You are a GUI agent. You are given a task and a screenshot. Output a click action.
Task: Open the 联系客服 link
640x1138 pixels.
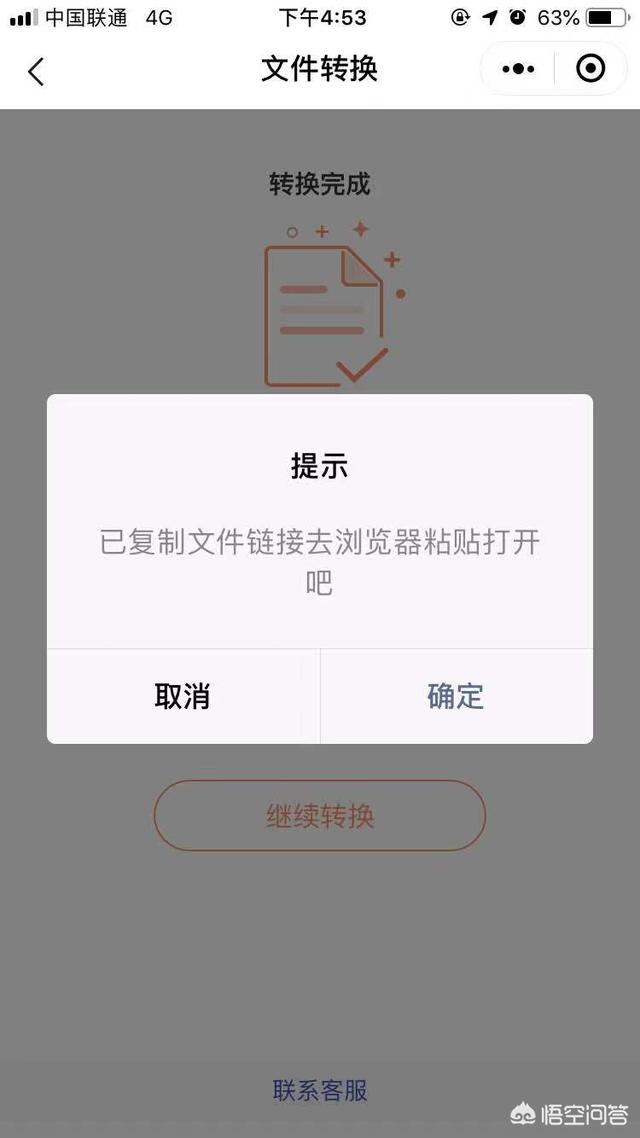(x=320, y=1090)
